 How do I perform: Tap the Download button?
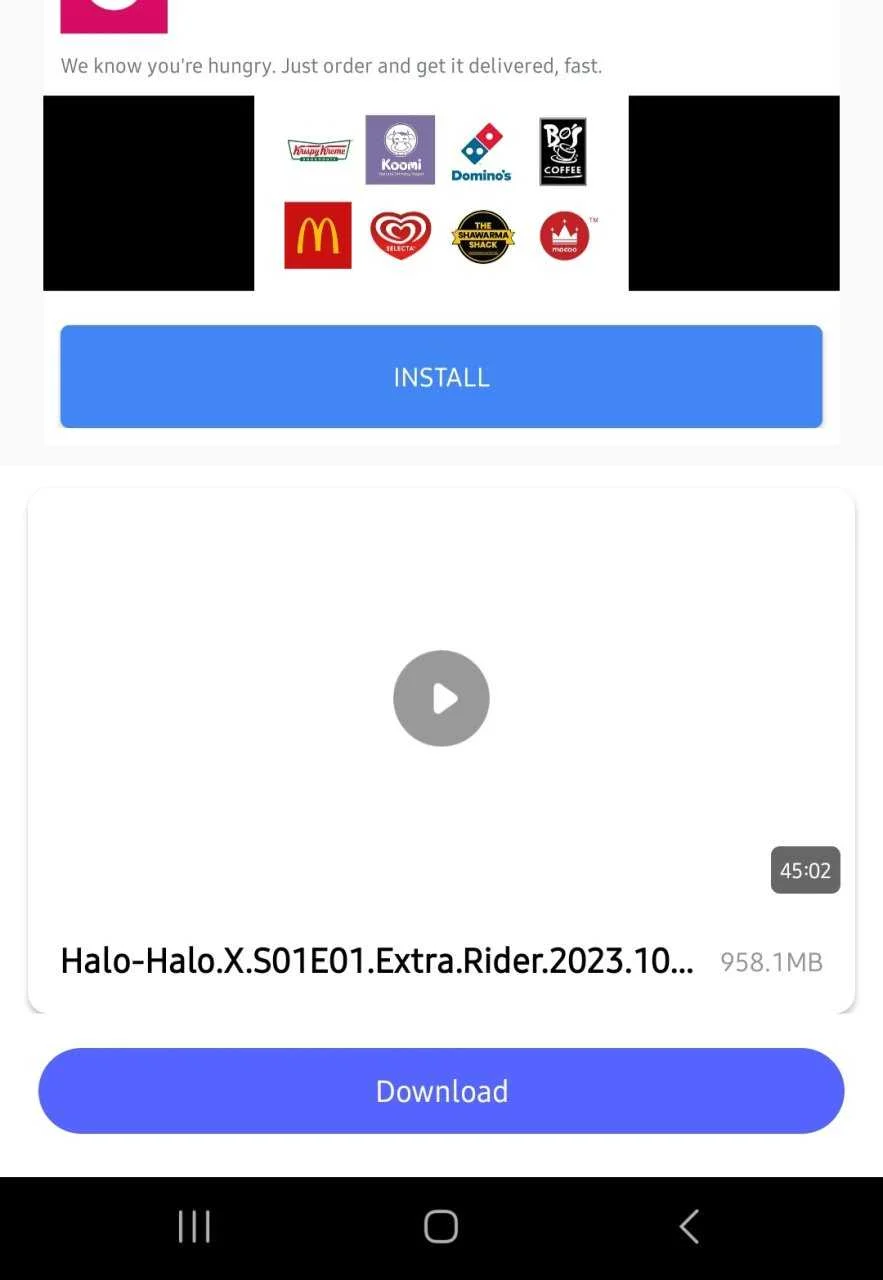[441, 1091]
